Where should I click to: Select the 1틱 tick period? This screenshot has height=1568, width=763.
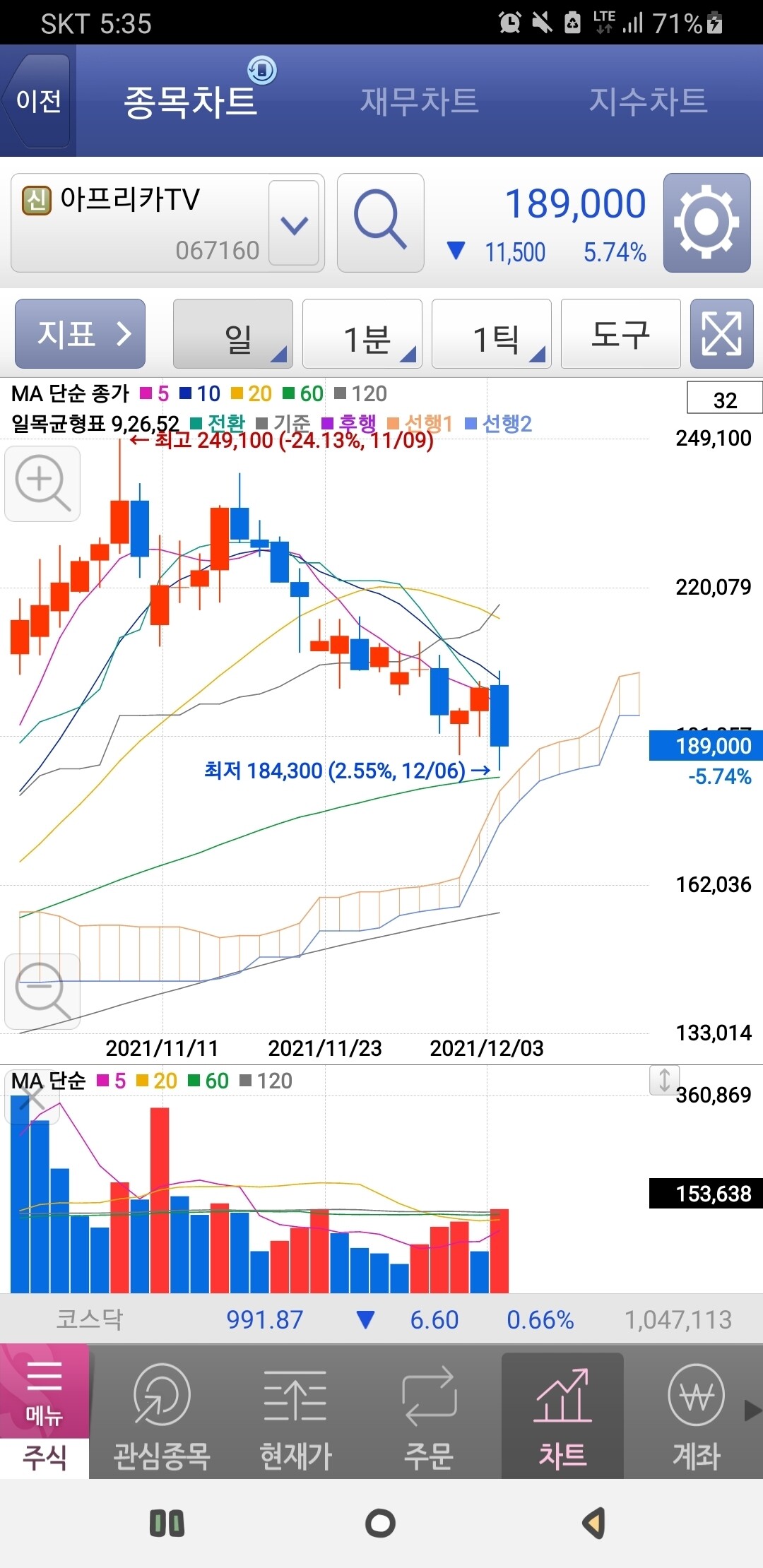pos(492,334)
